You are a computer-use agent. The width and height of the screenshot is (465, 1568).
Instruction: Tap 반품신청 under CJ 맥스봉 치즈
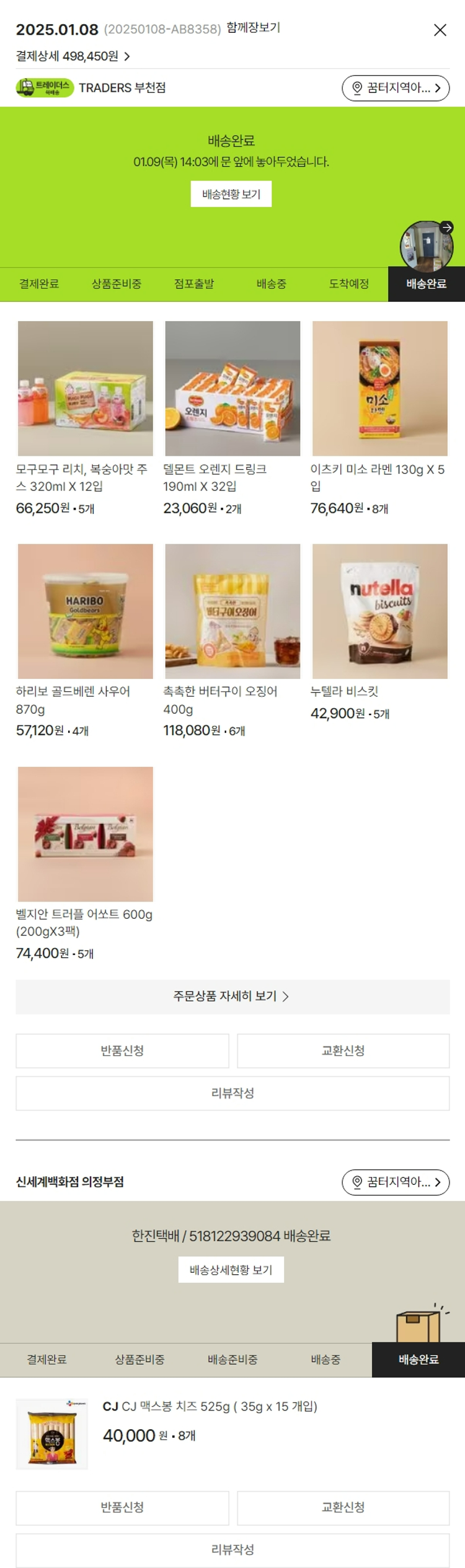pyautogui.click(x=122, y=1507)
